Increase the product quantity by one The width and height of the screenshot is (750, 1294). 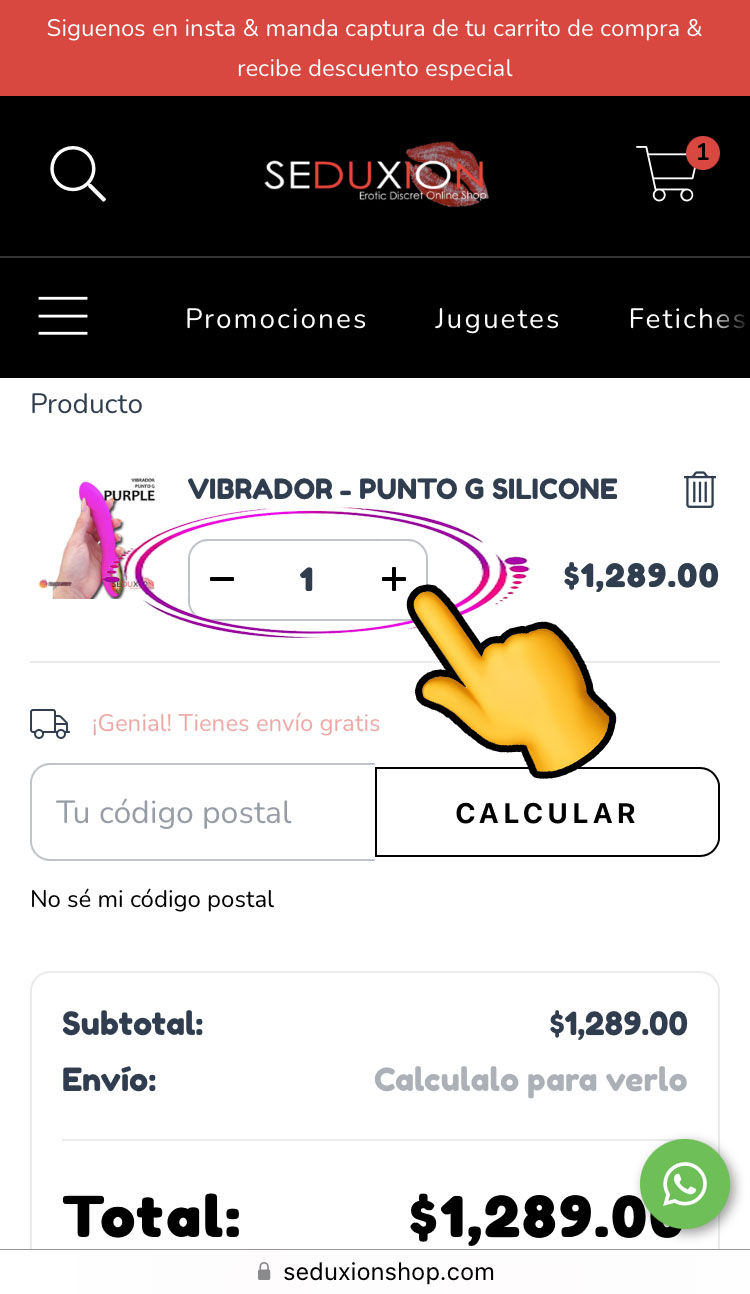click(394, 579)
